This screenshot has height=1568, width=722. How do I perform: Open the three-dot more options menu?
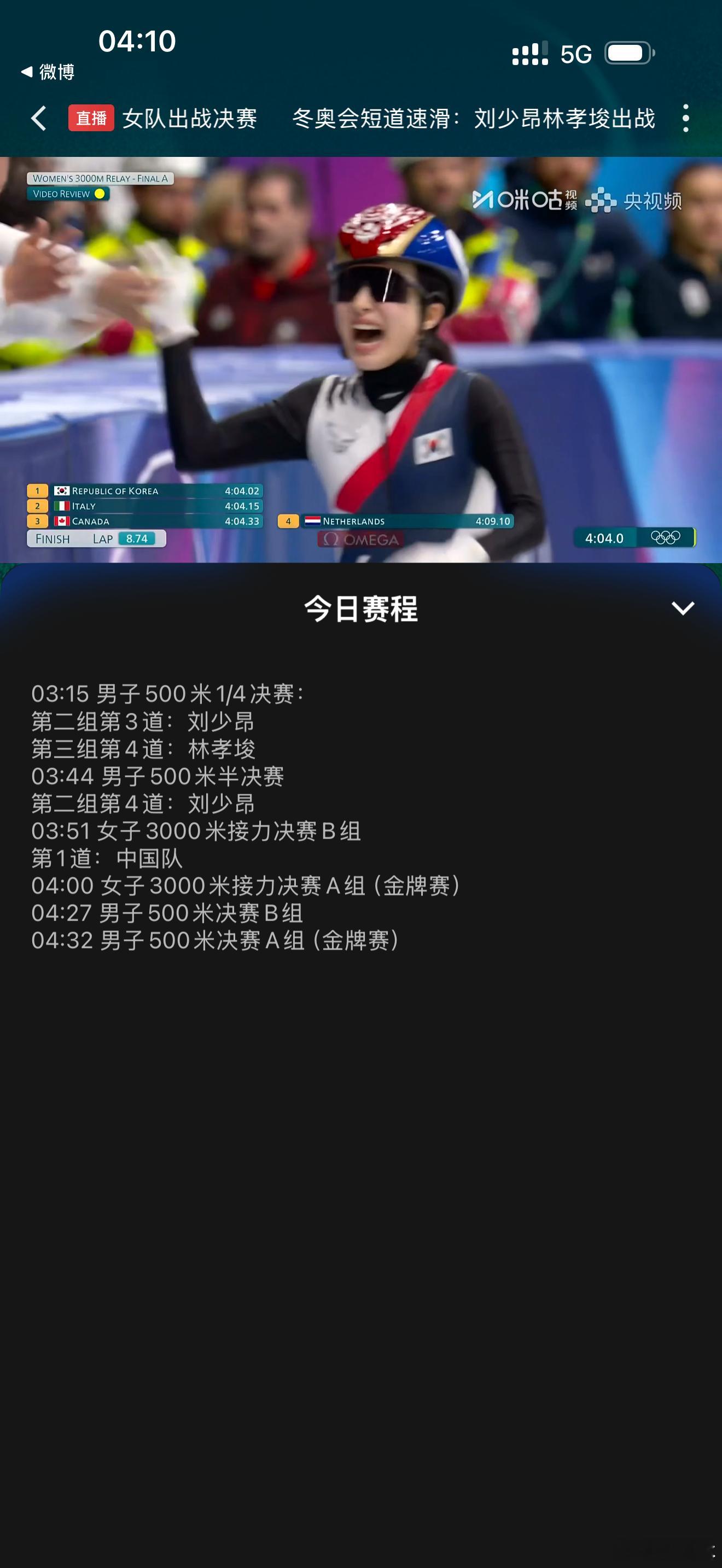coord(686,118)
